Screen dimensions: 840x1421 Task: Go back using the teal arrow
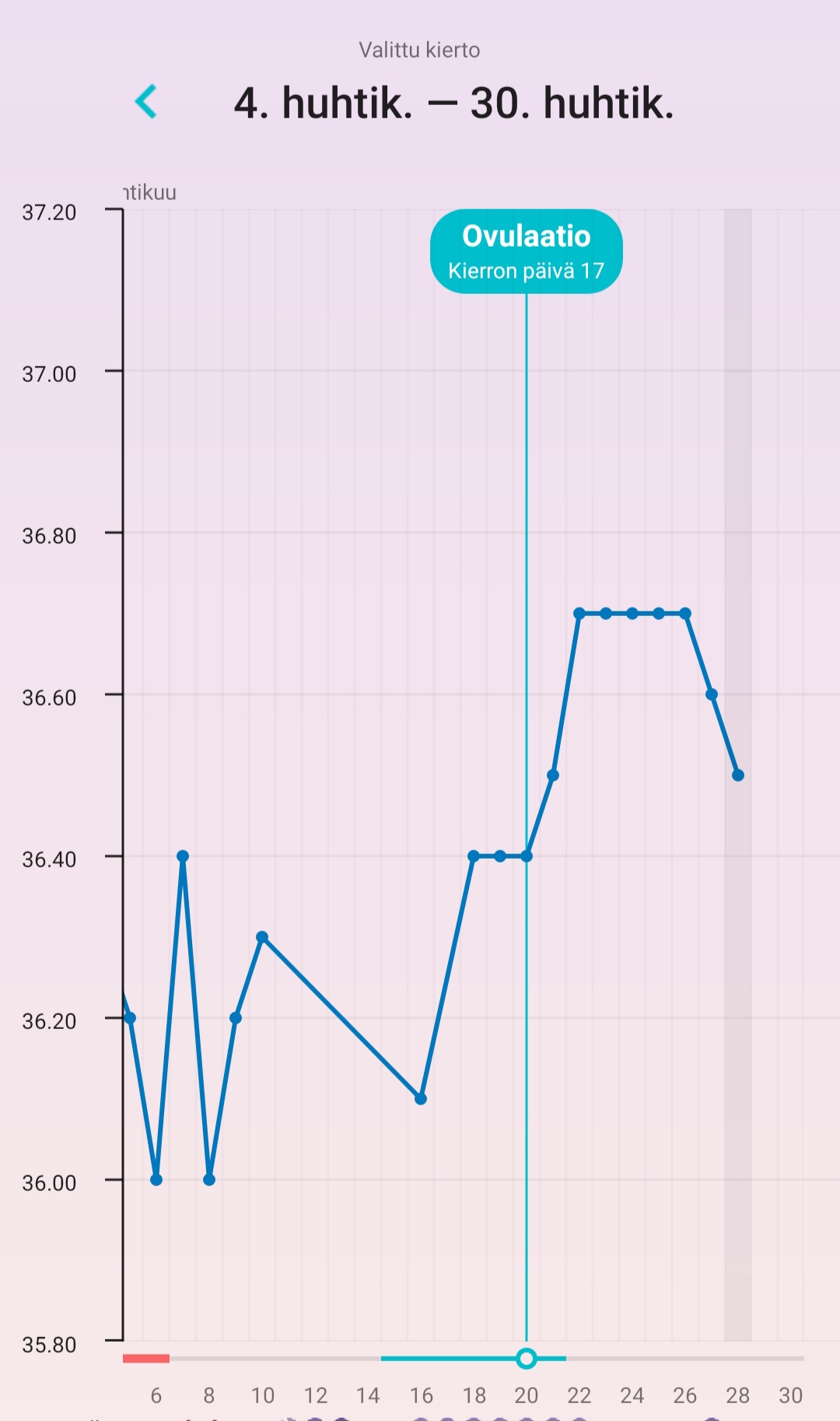click(x=146, y=102)
